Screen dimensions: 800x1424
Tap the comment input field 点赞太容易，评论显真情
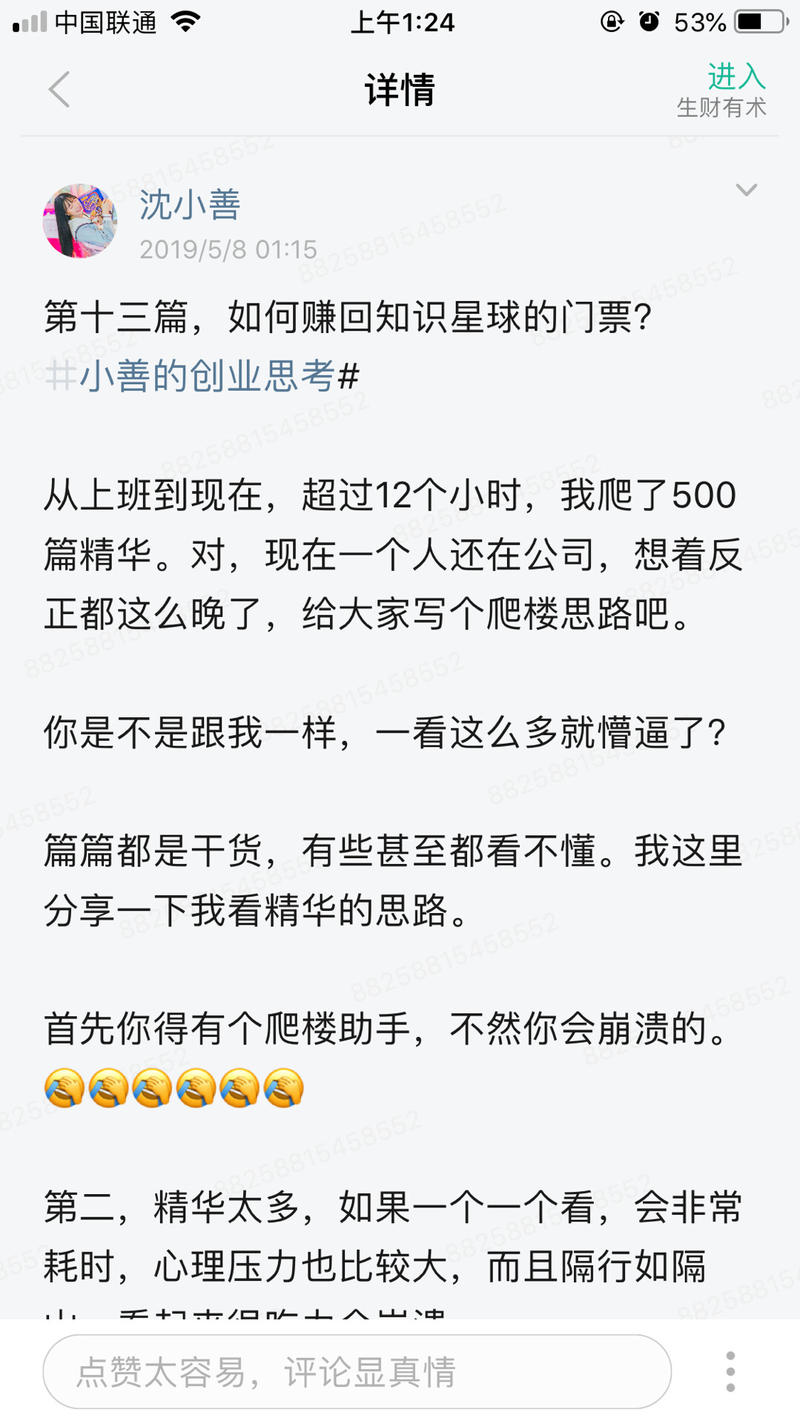350,1371
